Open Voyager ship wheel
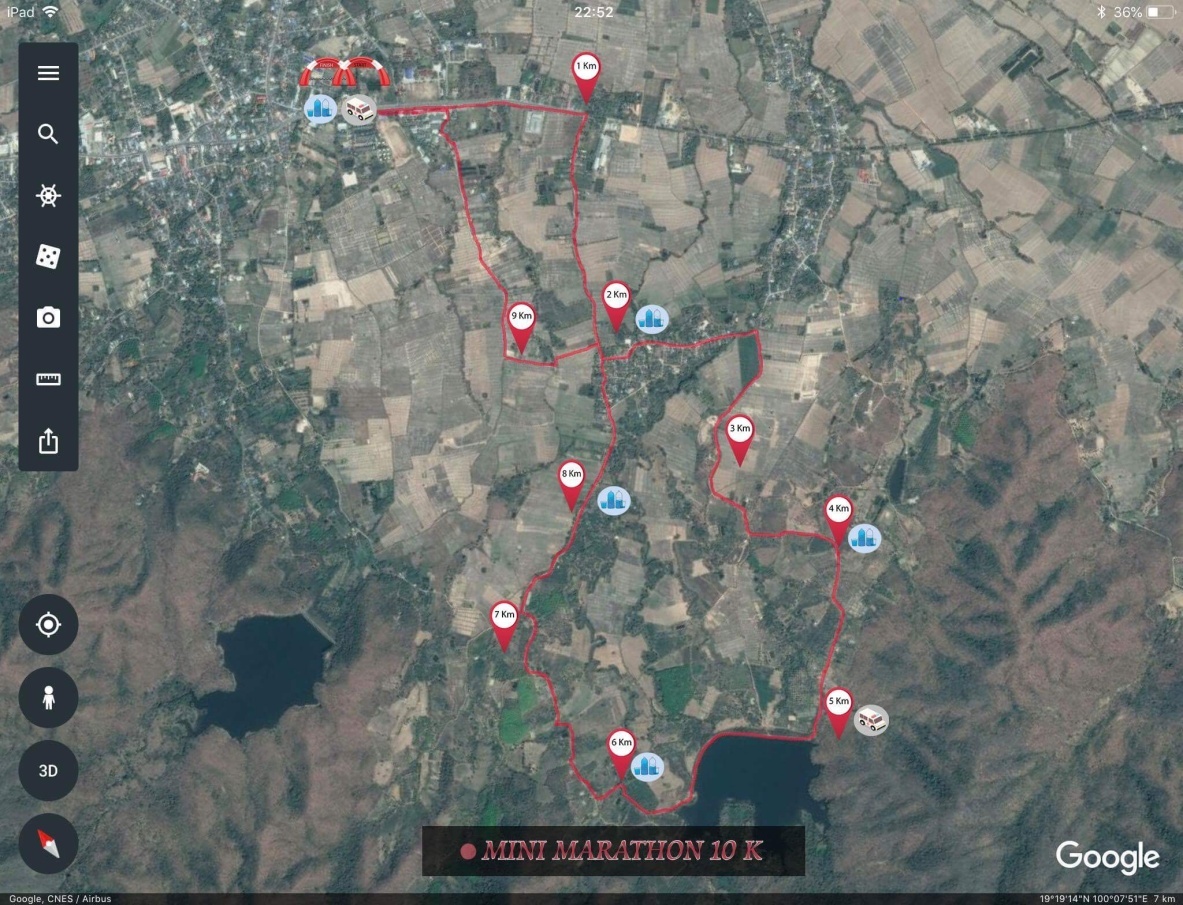The width and height of the screenshot is (1183, 905). pos(48,196)
